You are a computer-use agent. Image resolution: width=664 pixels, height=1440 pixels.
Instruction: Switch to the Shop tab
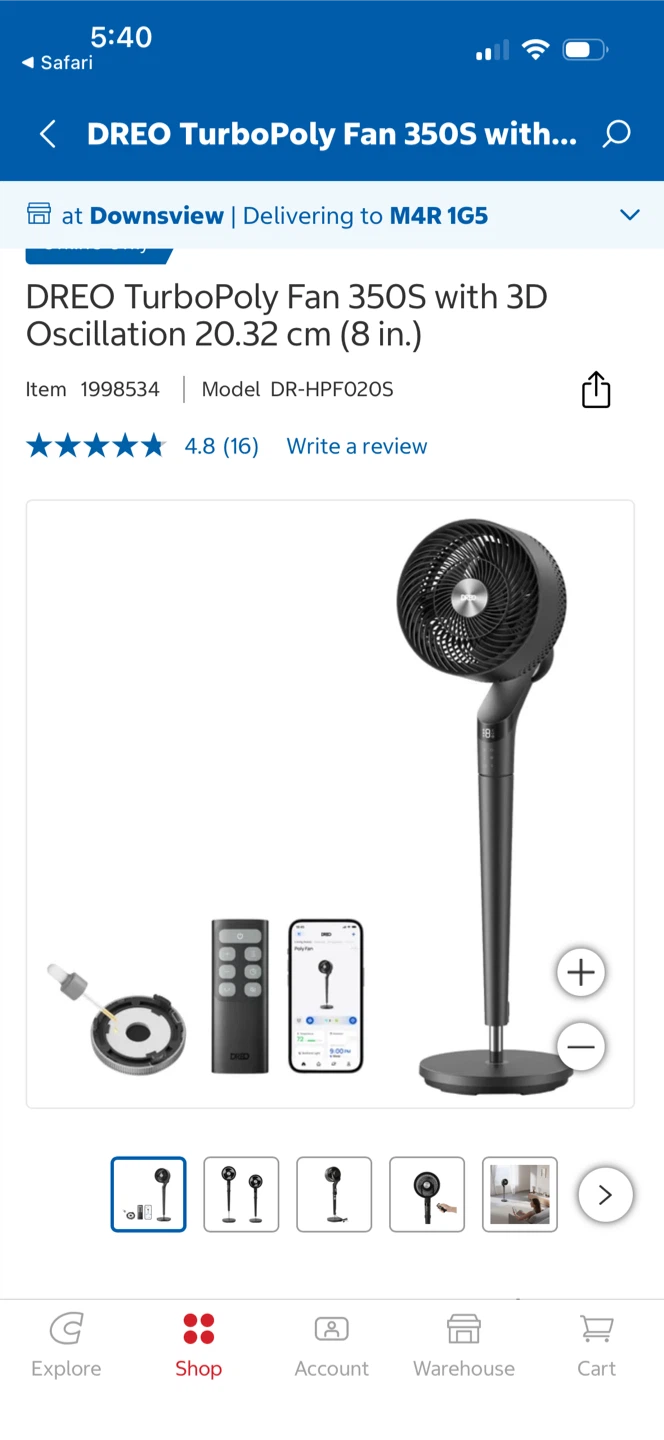click(x=199, y=1347)
